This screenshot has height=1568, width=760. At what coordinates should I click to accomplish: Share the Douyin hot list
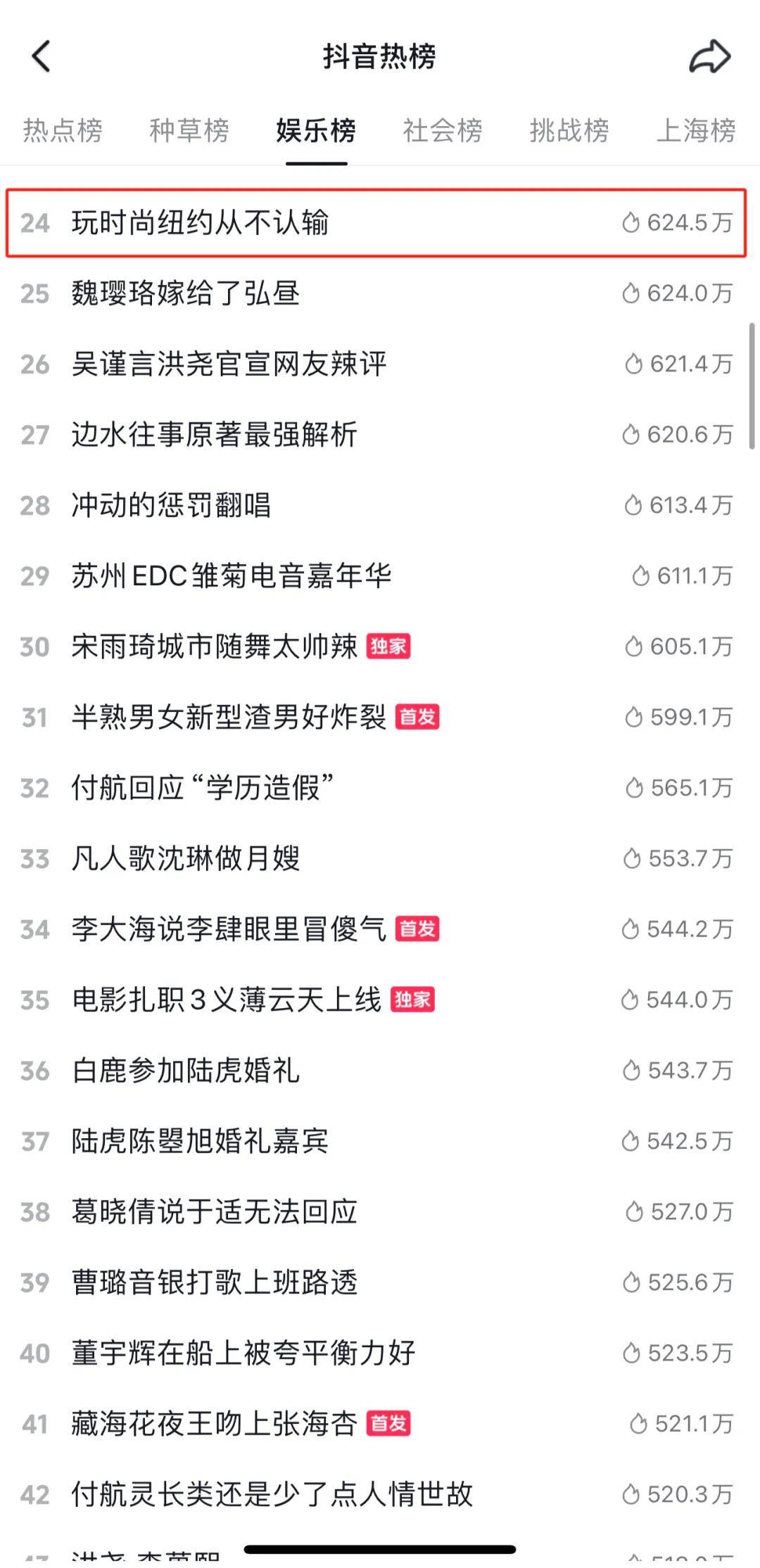pos(709,57)
